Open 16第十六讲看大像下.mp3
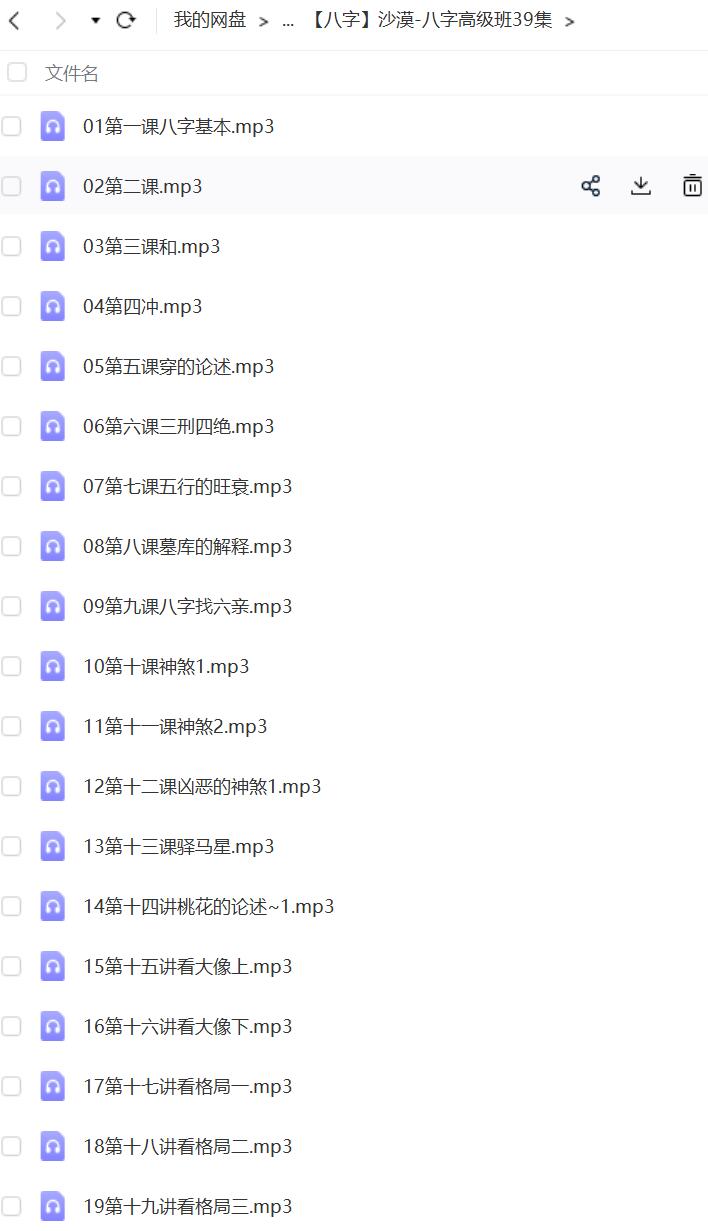 coord(187,1026)
